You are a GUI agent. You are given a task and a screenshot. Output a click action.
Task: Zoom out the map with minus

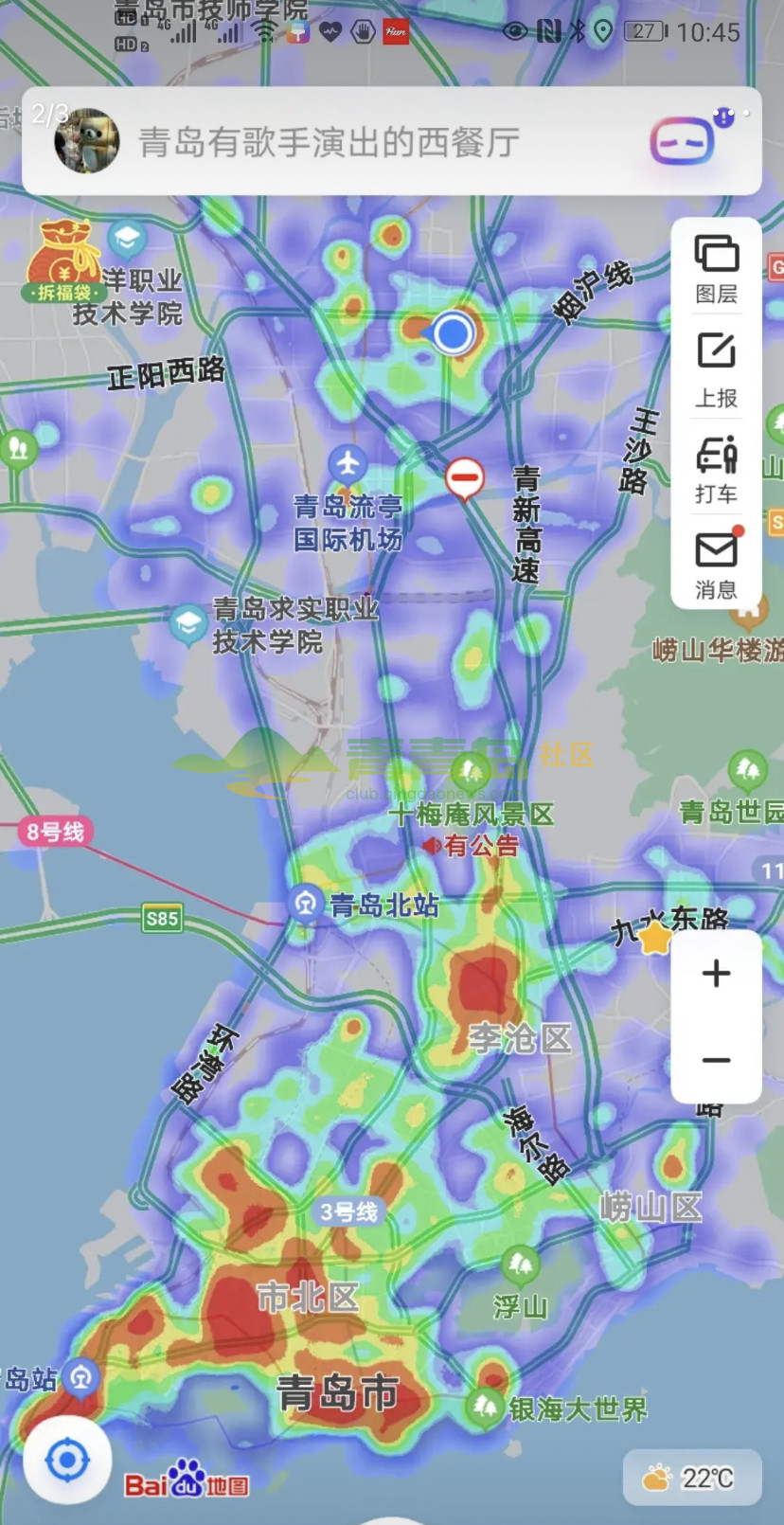716,1060
